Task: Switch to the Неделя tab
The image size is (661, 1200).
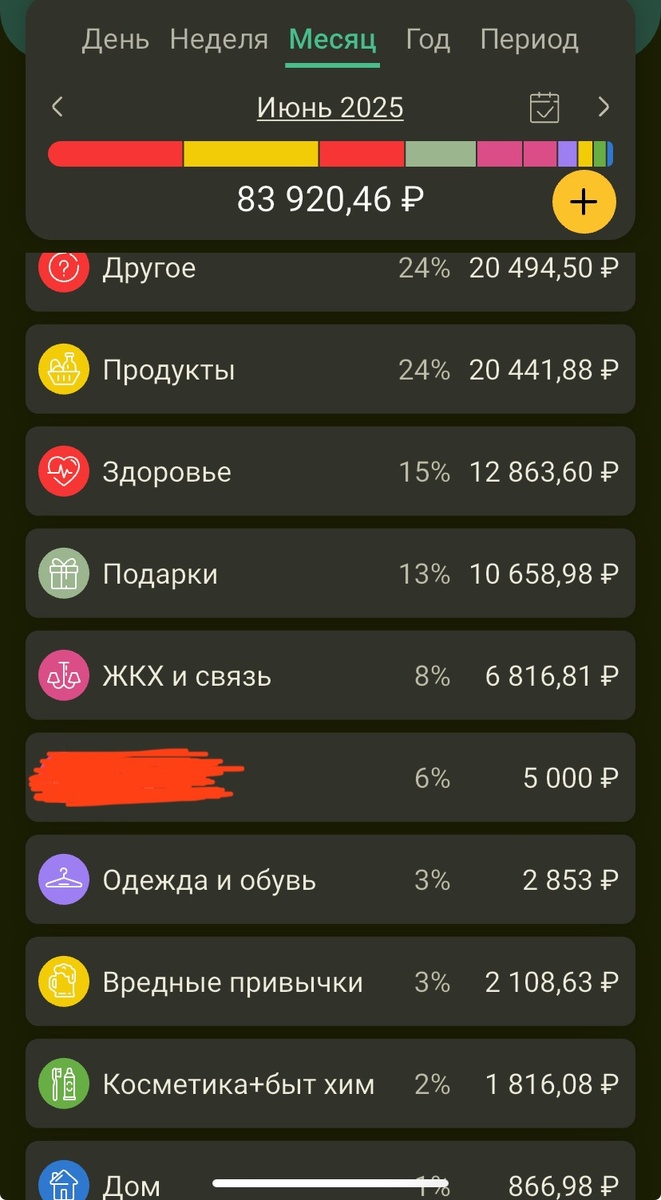Action: pos(219,40)
